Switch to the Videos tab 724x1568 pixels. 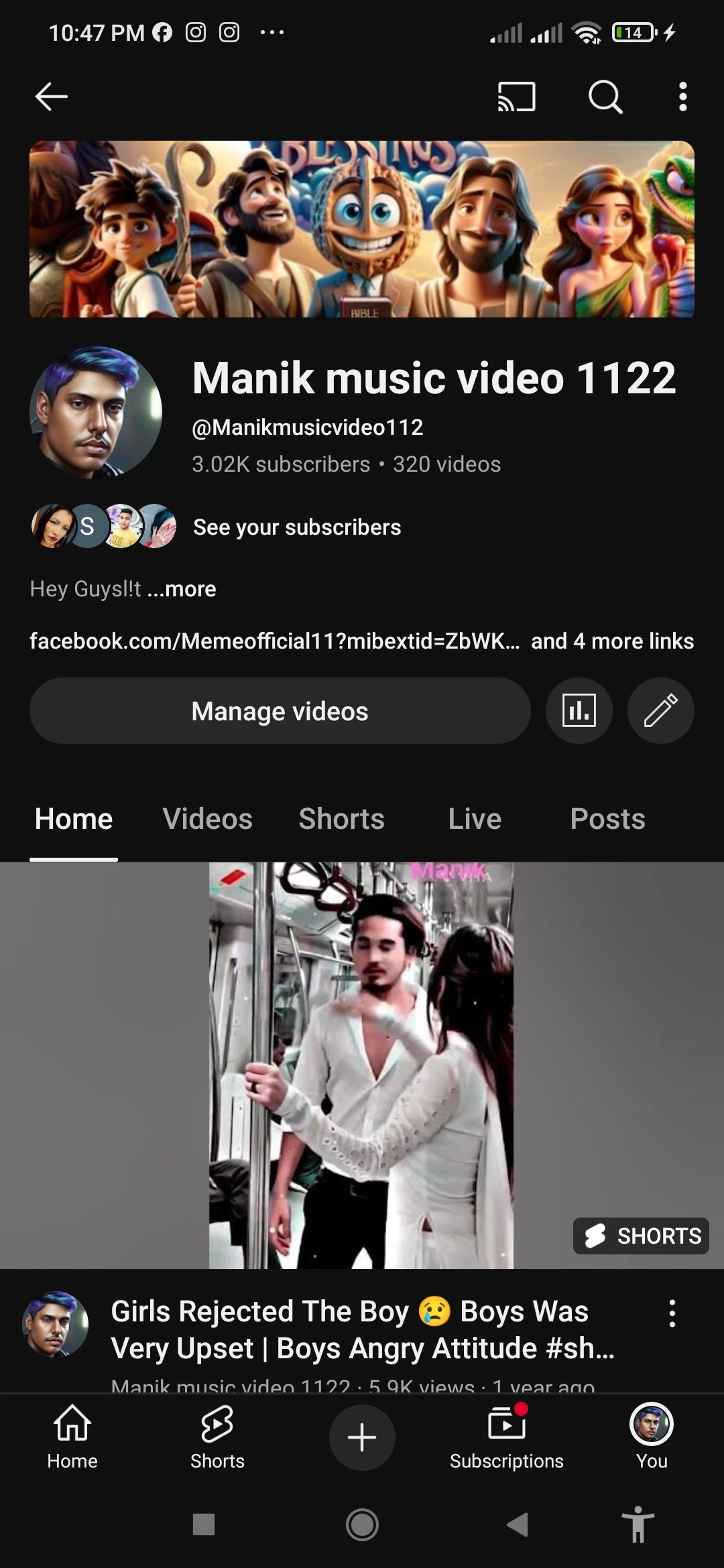point(207,819)
